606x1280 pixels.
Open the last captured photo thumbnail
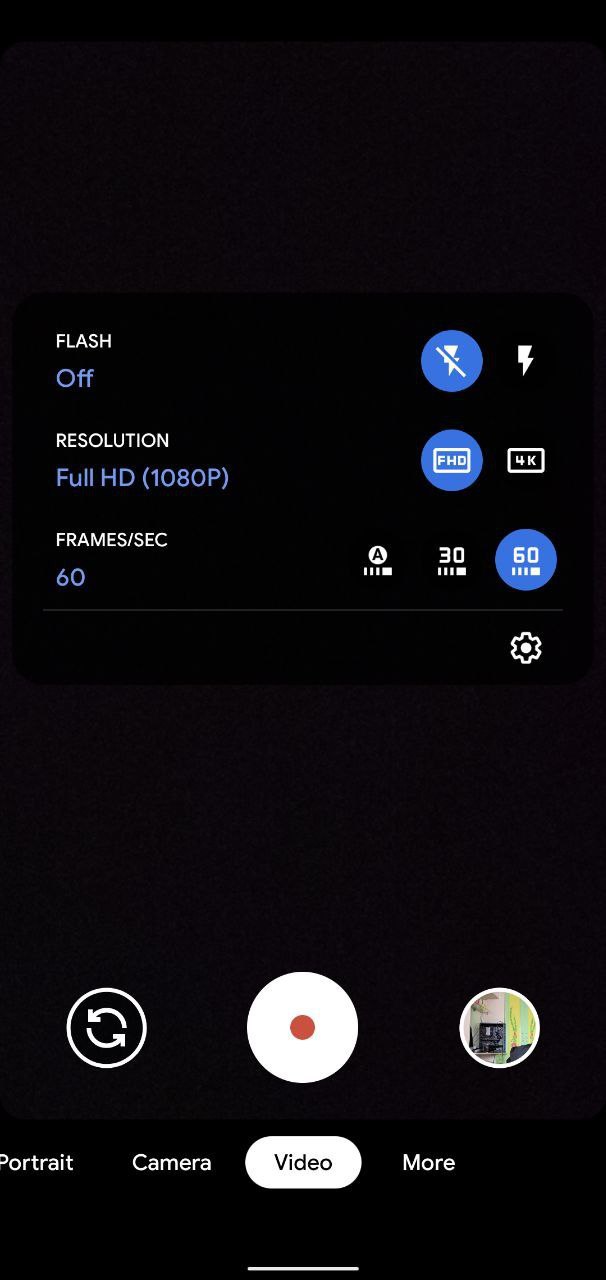[499, 1027]
